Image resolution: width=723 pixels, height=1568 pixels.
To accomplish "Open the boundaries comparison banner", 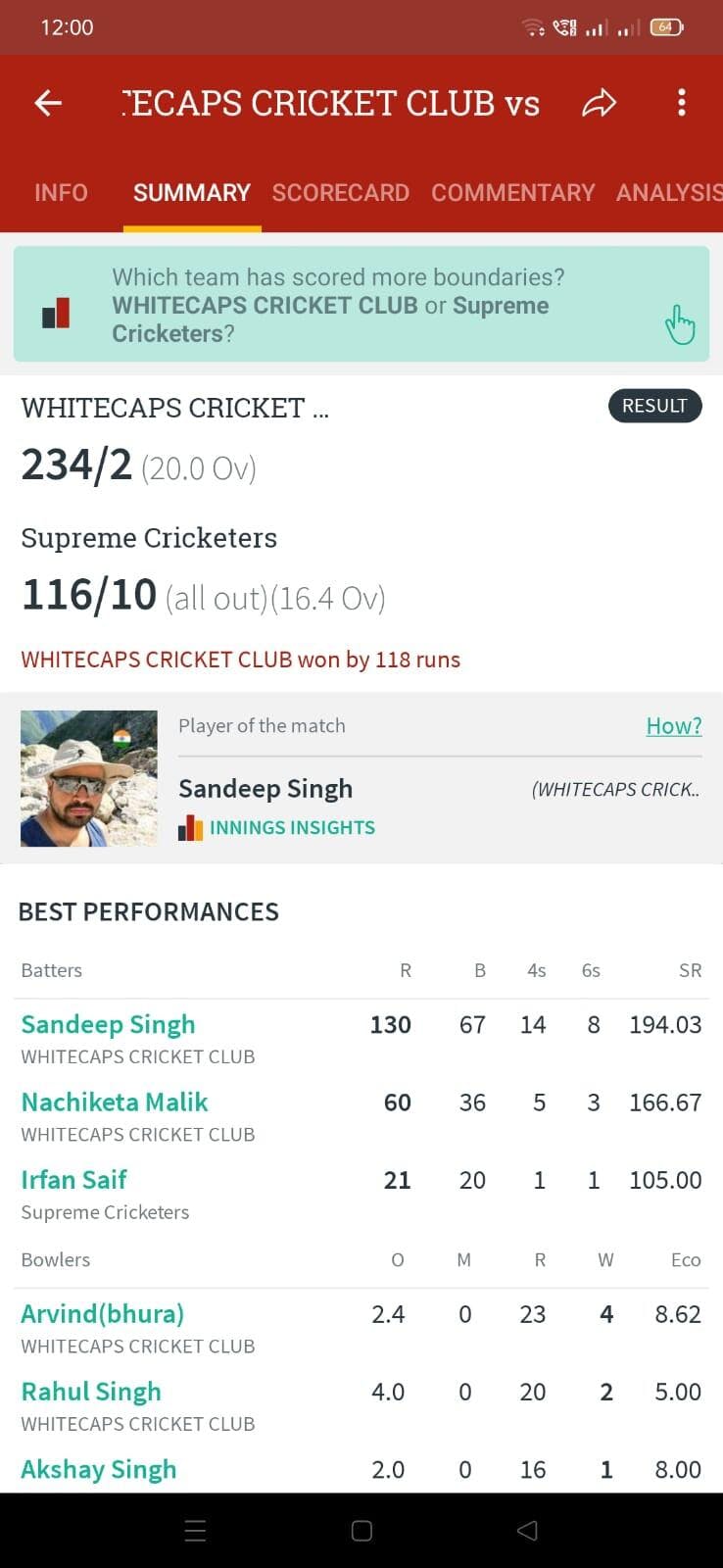I will pyautogui.click(x=361, y=305).
